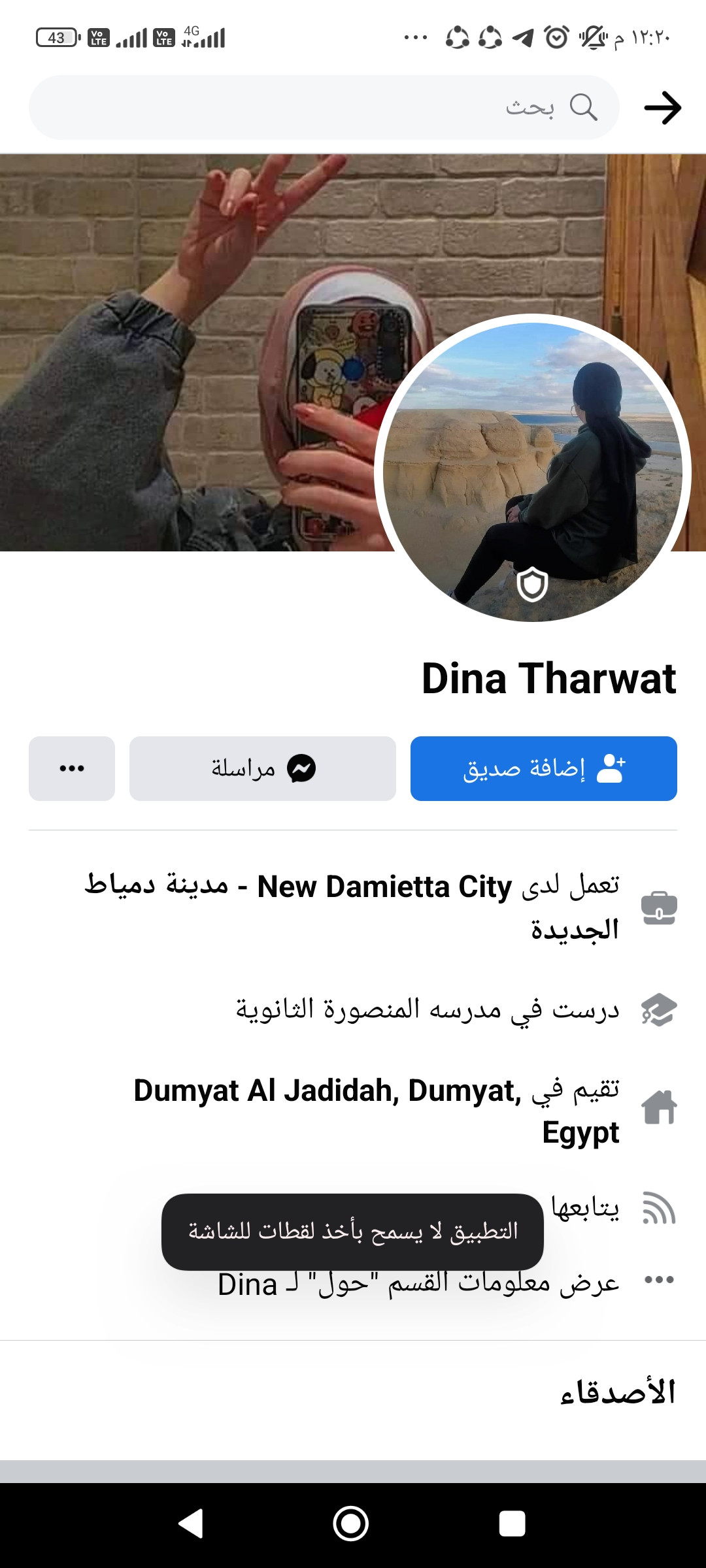706x1568 pixels.
Task: View Dina Tharwat's profile picture
Action: point(532,470)
